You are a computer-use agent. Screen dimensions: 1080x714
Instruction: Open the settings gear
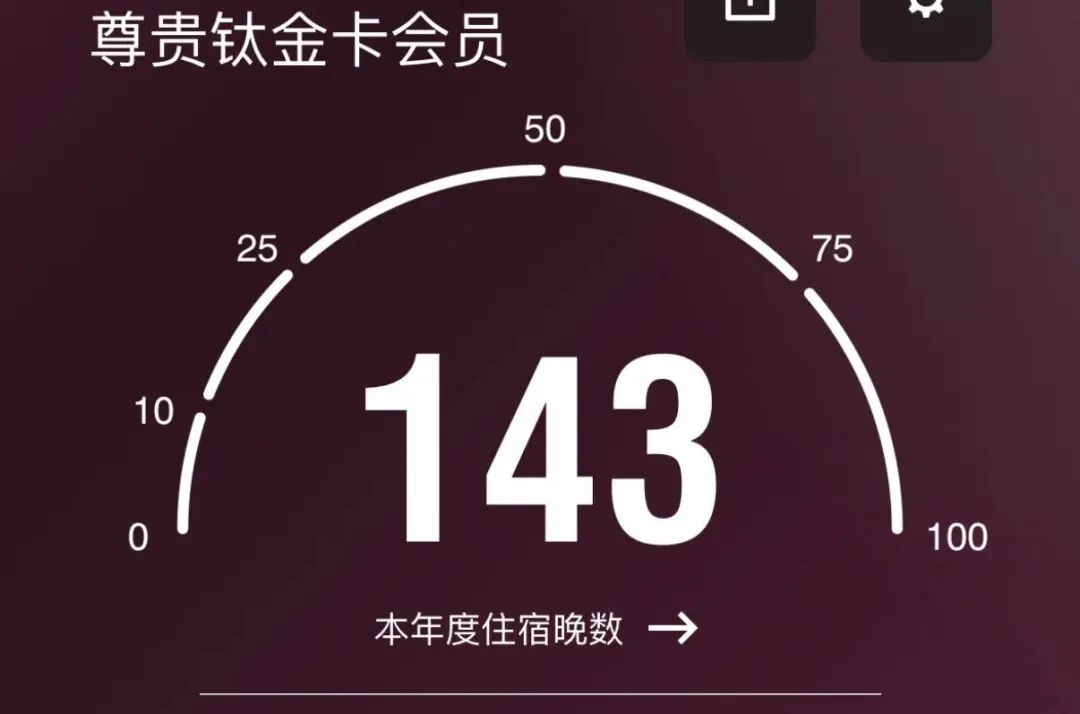click(x=926, y=22)
